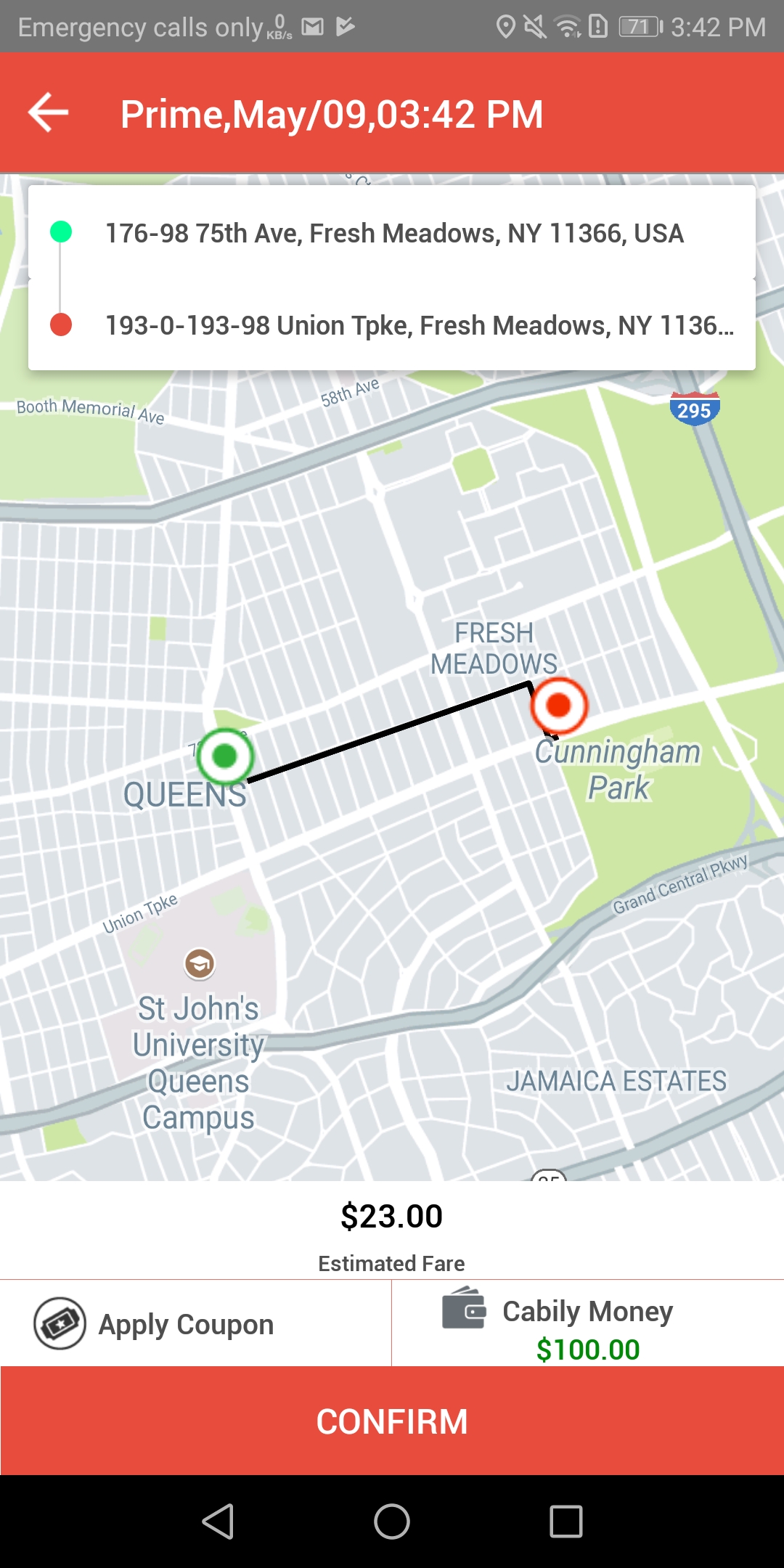Edit drop address 193-0-193-98 Union Tpke
This screenshot has width=784, height=1568.
[x=418, y=326]
